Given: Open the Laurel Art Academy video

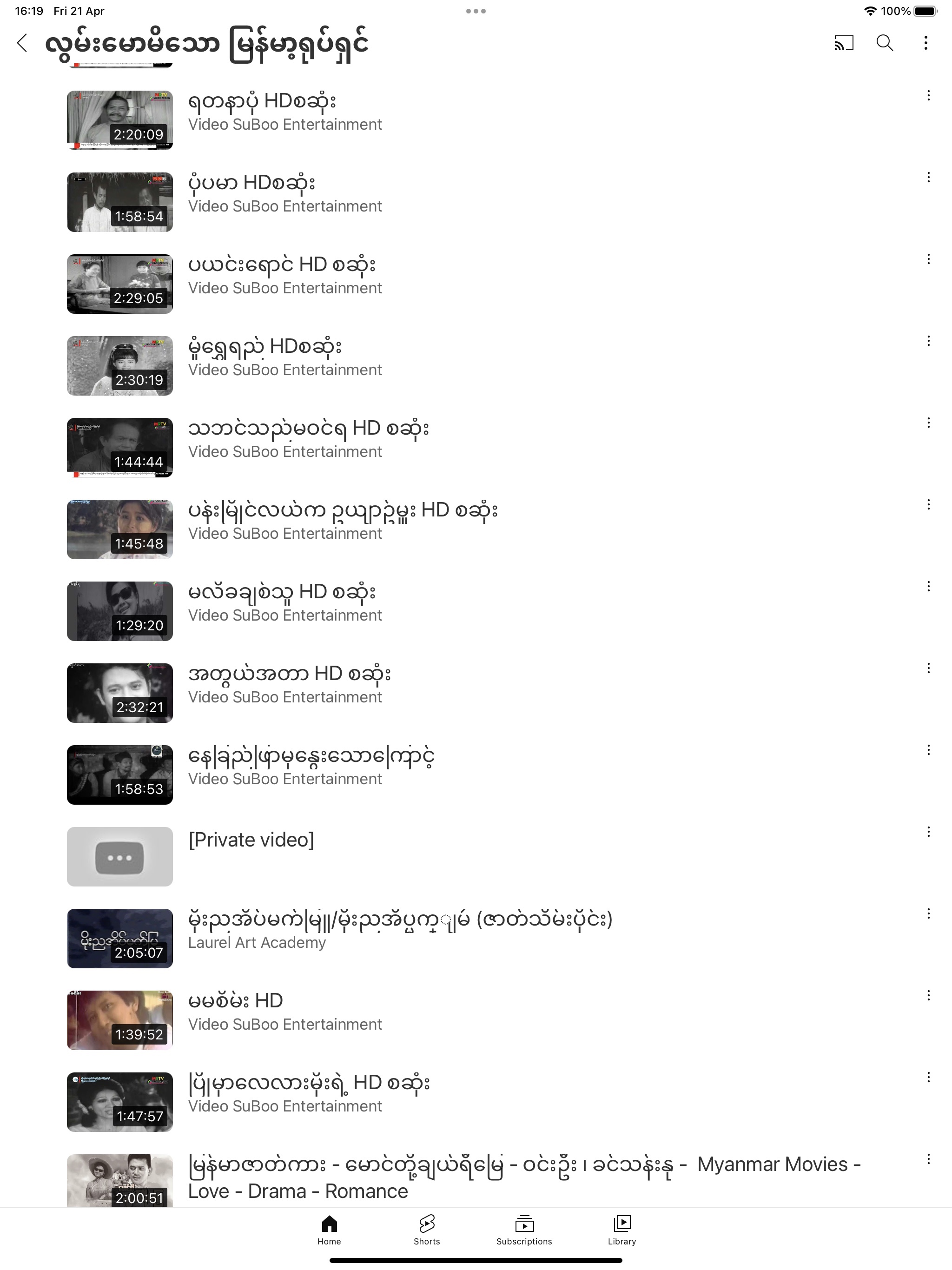Looking at the screenshot, I should pos(120,938).
